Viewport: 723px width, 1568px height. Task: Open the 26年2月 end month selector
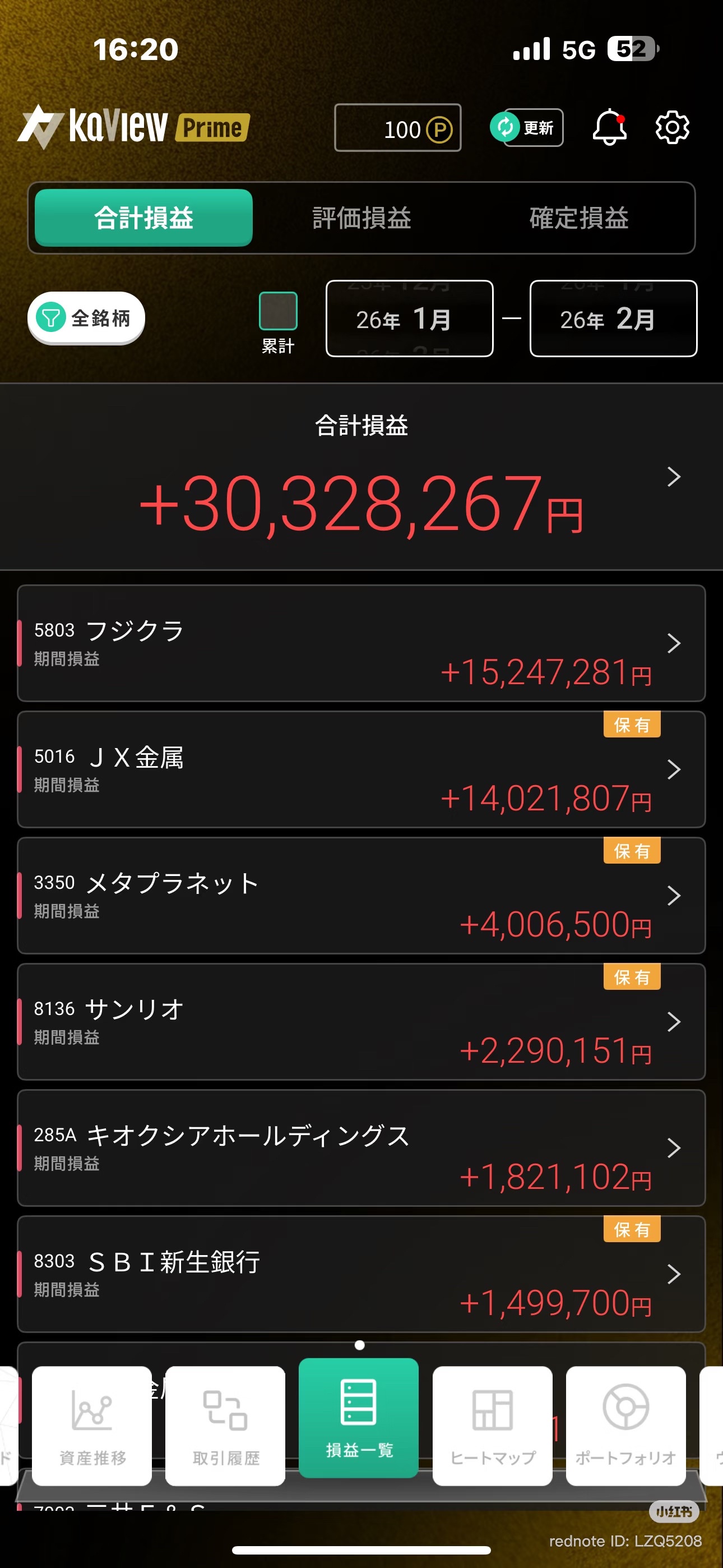pyautogui.click(x=612, y=319)
